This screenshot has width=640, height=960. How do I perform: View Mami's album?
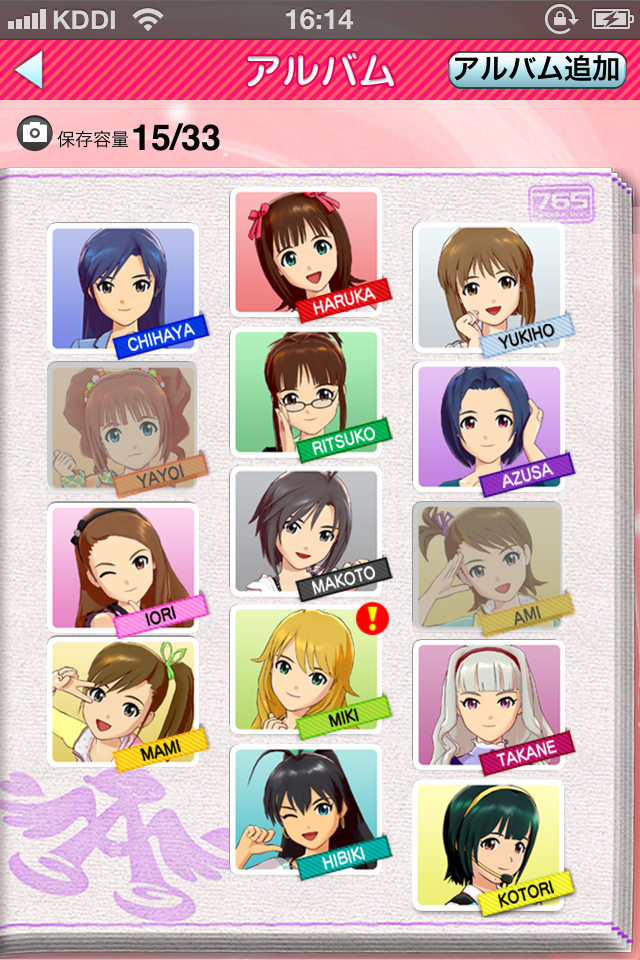tap(122, 702)
